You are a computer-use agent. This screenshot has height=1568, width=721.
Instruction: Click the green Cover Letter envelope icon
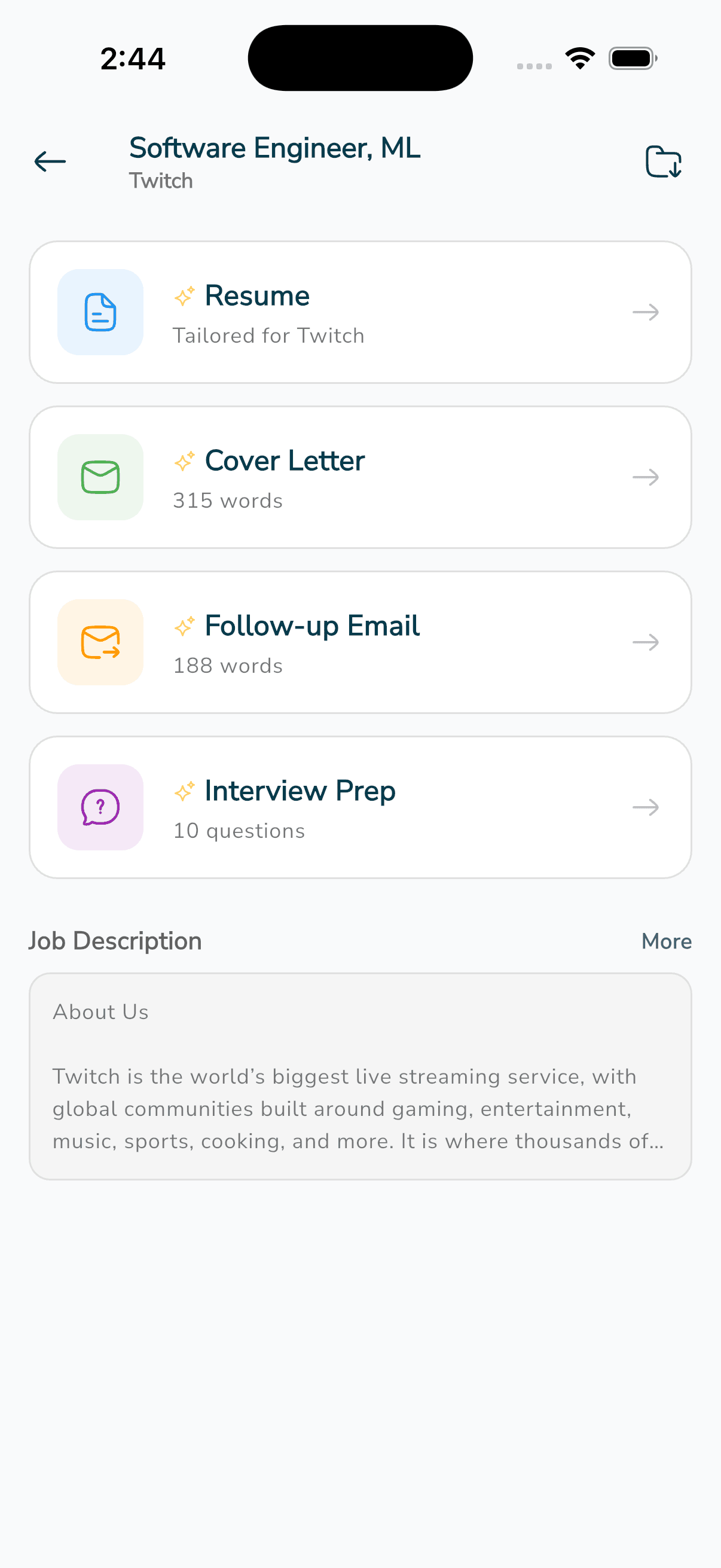100,477
